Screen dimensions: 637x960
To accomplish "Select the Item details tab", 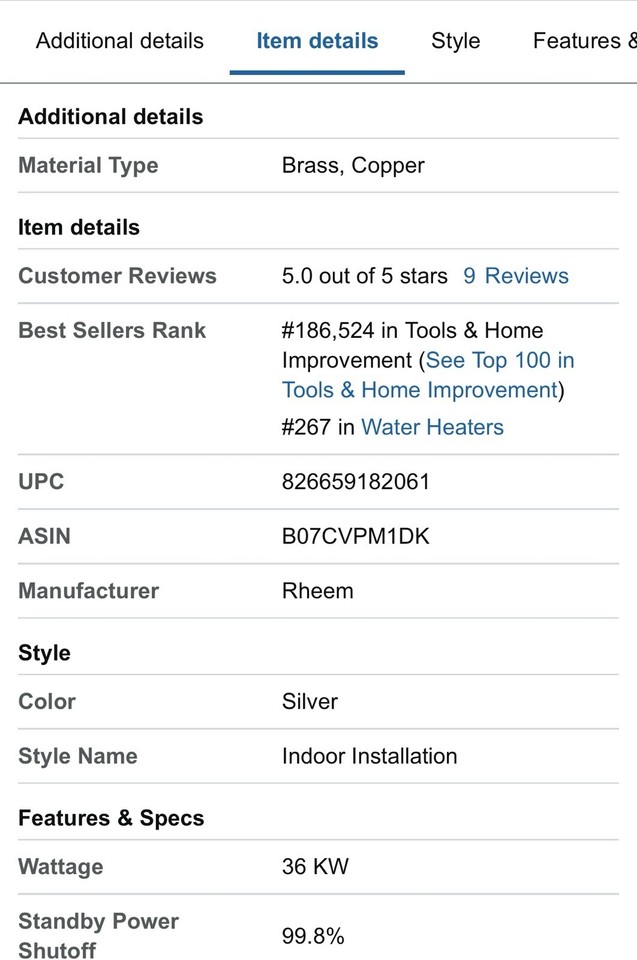I will coord(317,41).
